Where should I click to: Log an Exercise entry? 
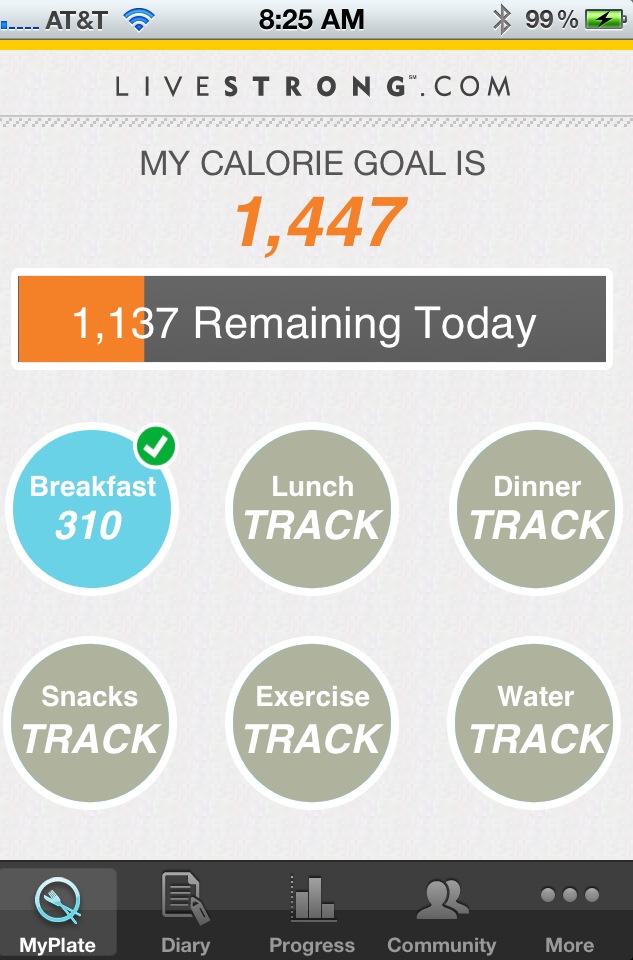313,720
